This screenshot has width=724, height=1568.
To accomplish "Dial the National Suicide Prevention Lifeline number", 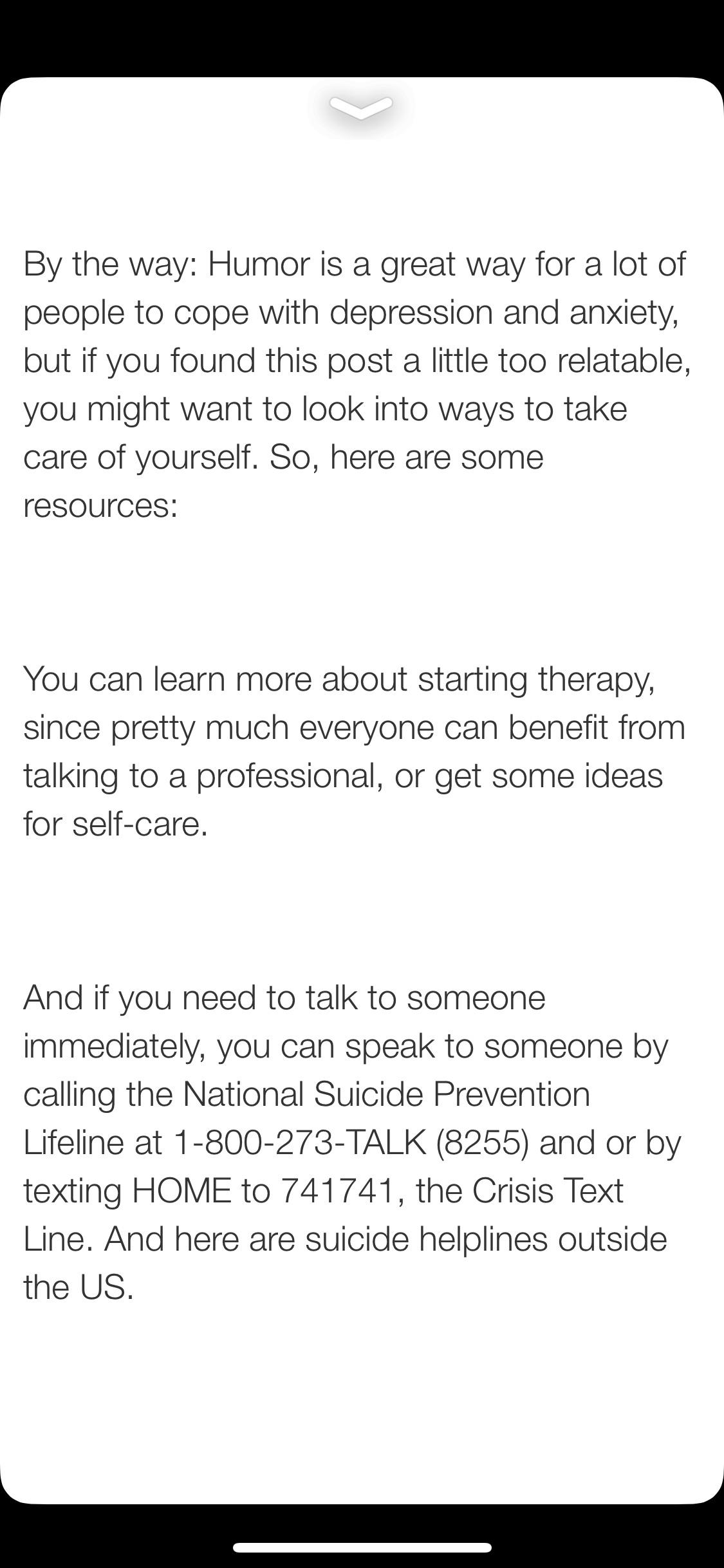I will pyautogui.click(x=351, y=1143).
